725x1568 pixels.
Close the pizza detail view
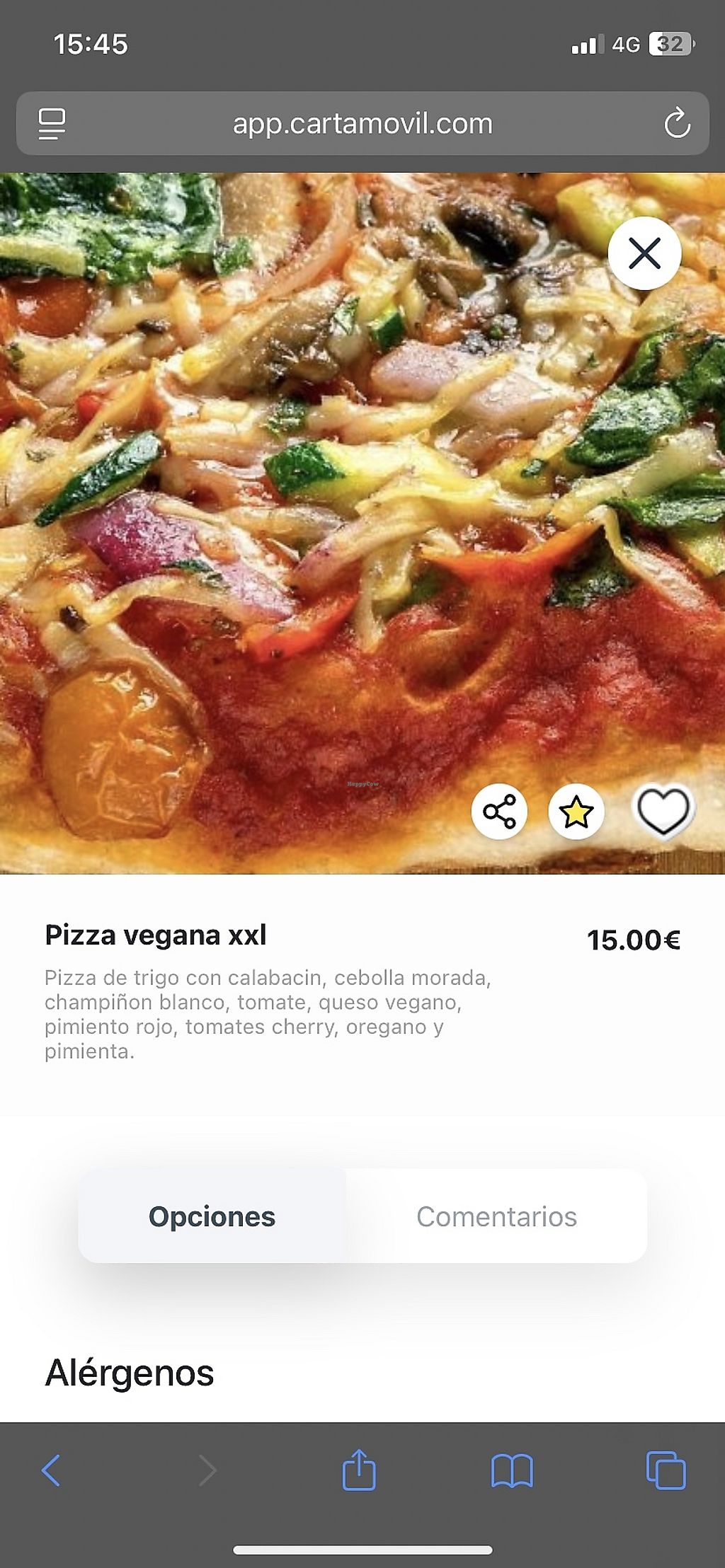(644, 253)
